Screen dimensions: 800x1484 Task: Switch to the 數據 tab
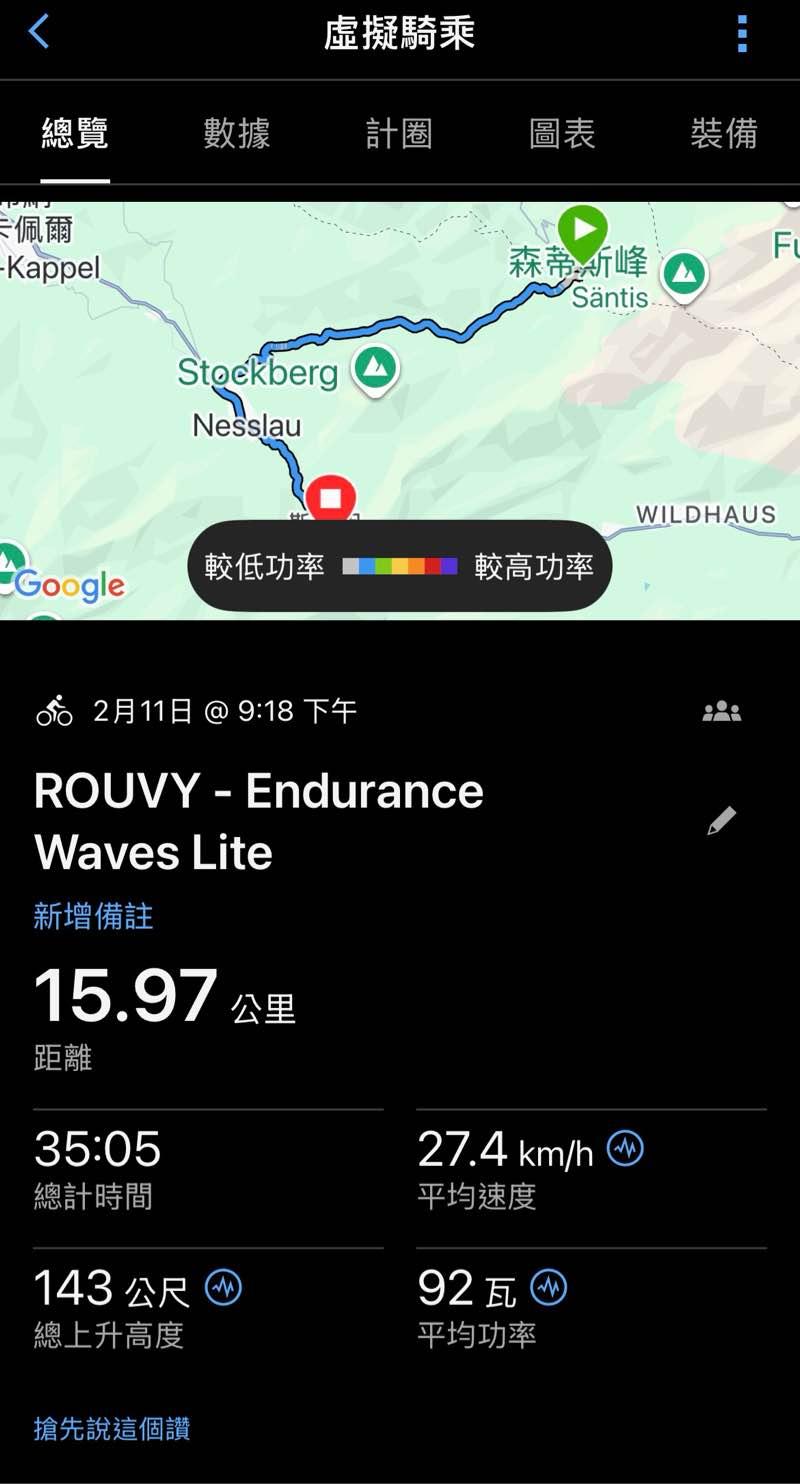237,134
